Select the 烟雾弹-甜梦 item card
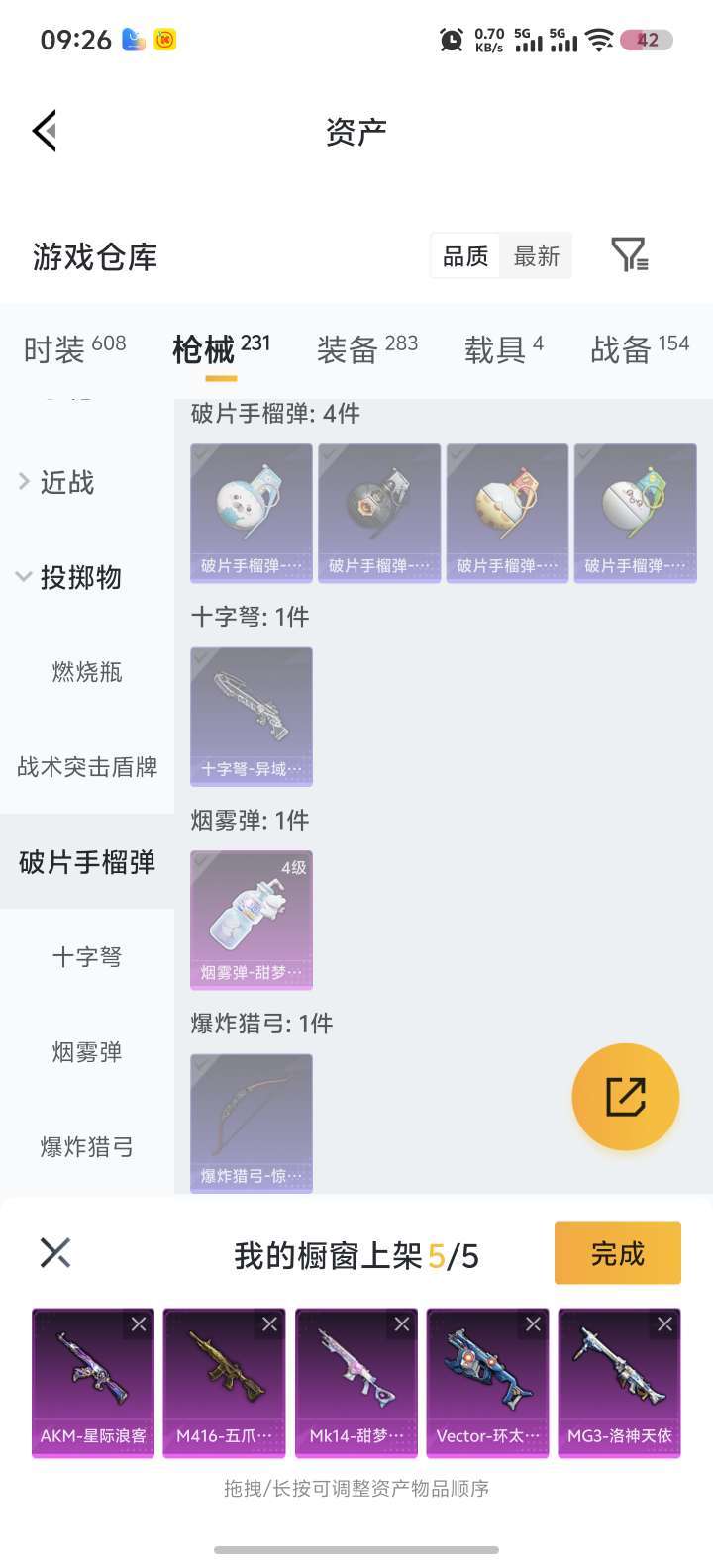This screenshot has width=713, height=1568. click(252, 920)
